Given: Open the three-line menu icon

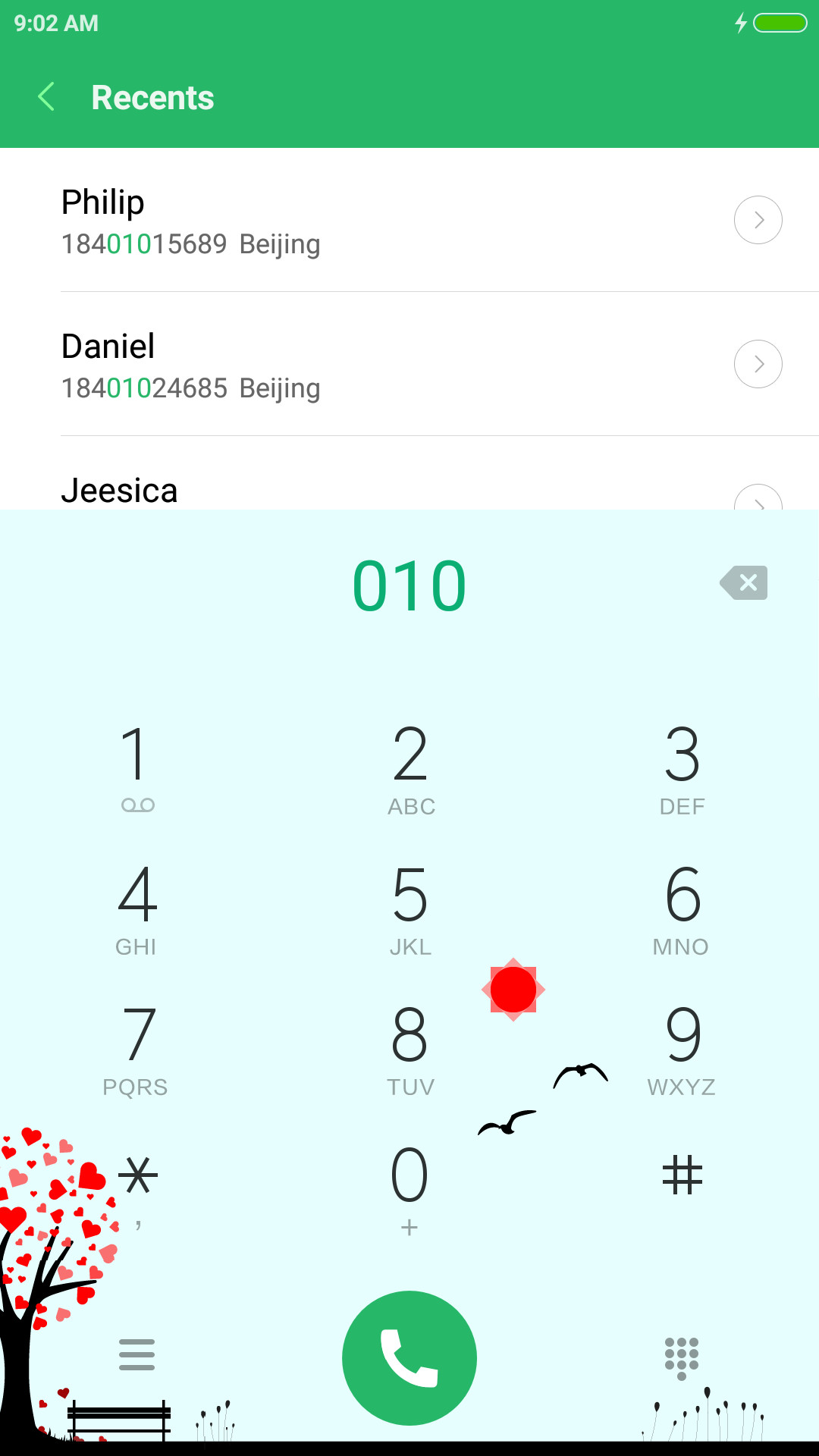Looking at the screenshot, I should point(137,1354).
